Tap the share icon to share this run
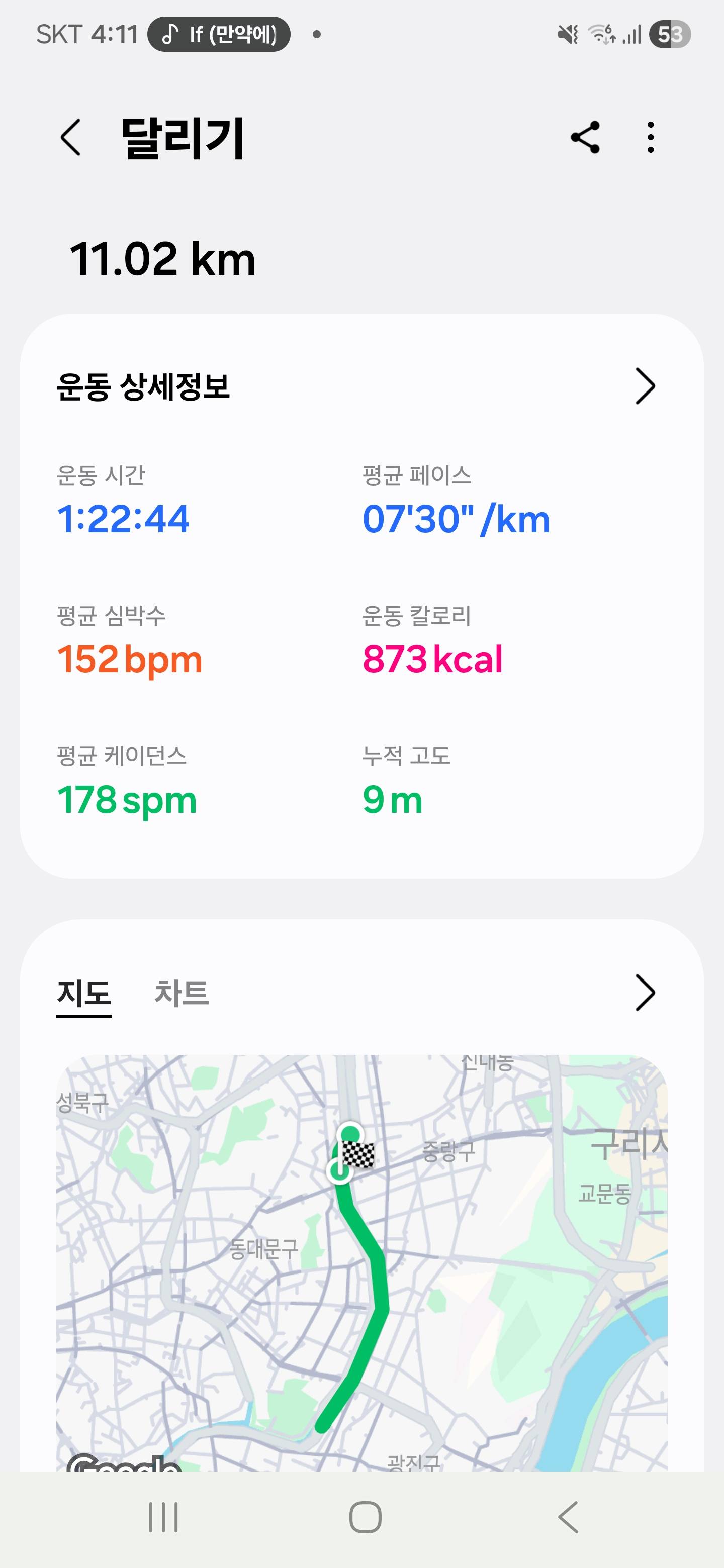 point(586,139)
